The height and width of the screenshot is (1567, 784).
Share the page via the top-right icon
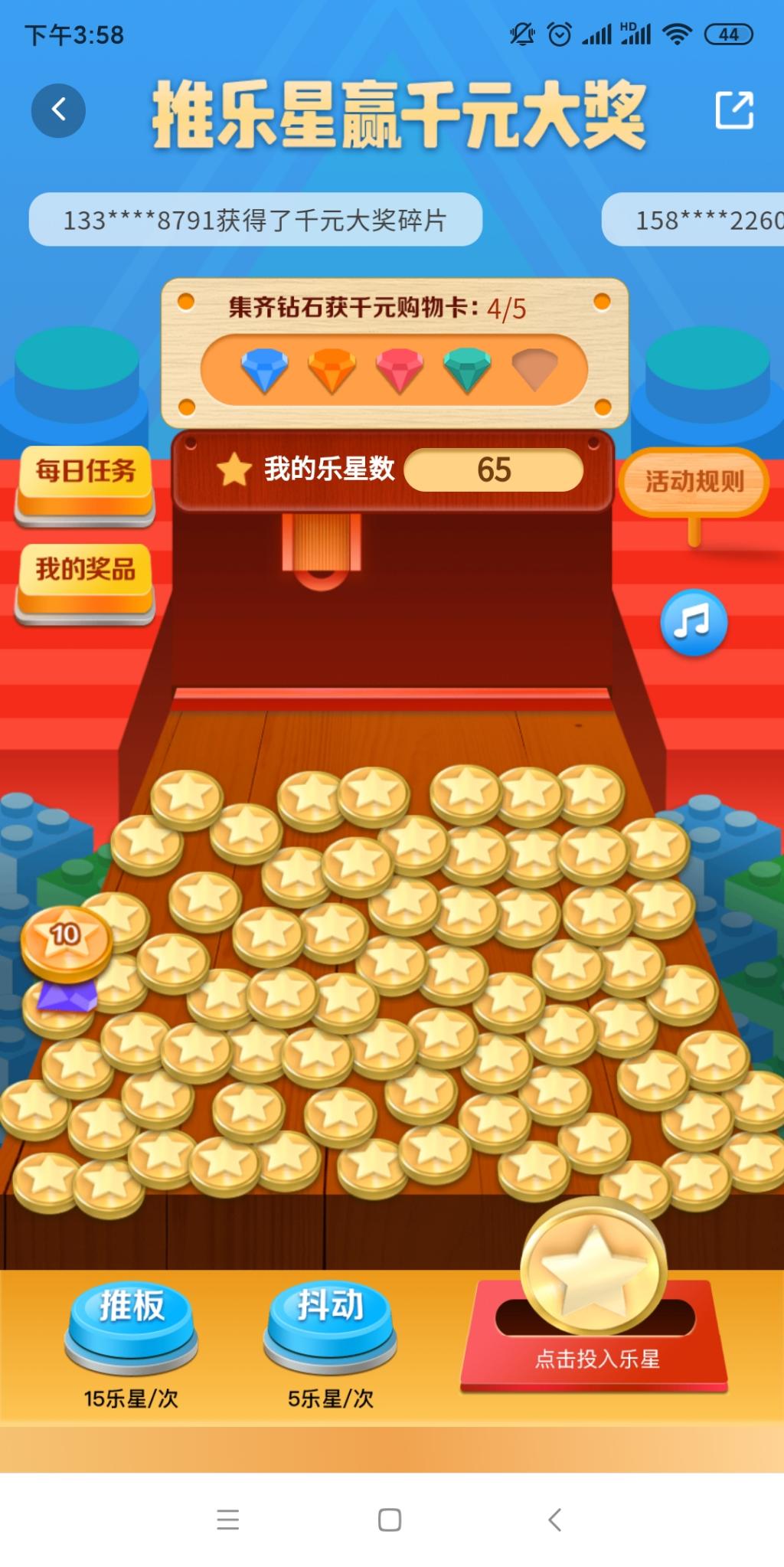point(733,110)
